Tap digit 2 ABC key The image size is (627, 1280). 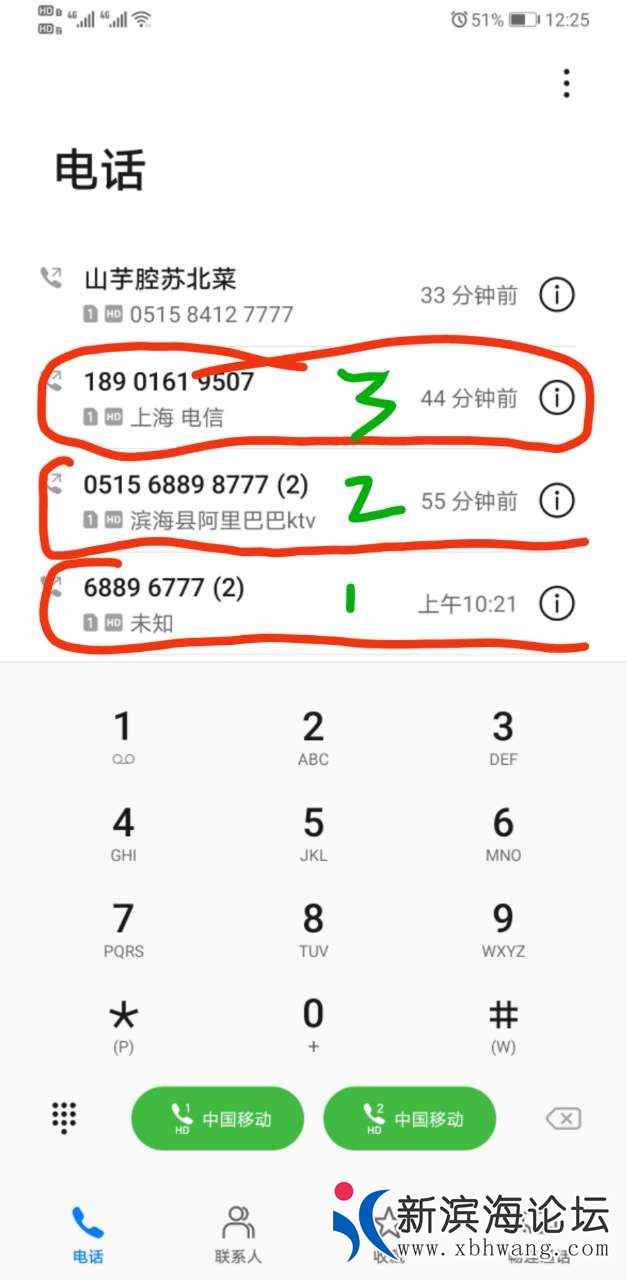pos(313,738)
